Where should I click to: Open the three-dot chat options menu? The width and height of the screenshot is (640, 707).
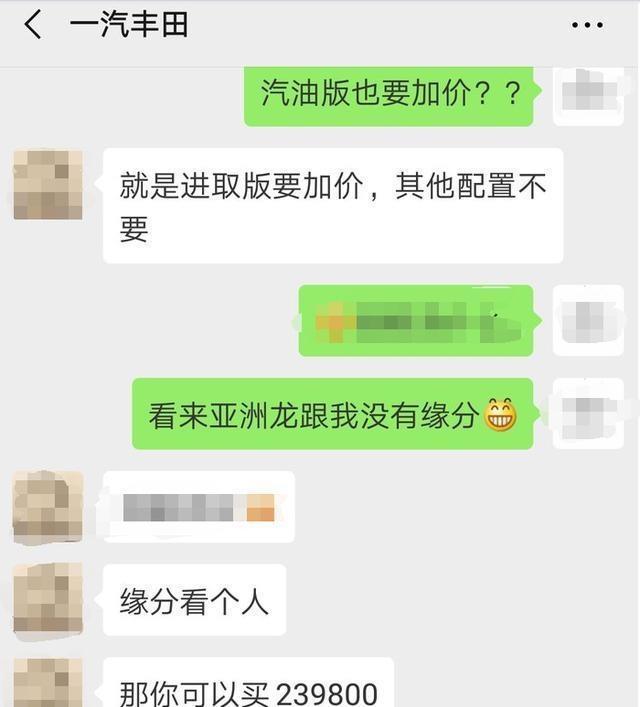point(588,26)
